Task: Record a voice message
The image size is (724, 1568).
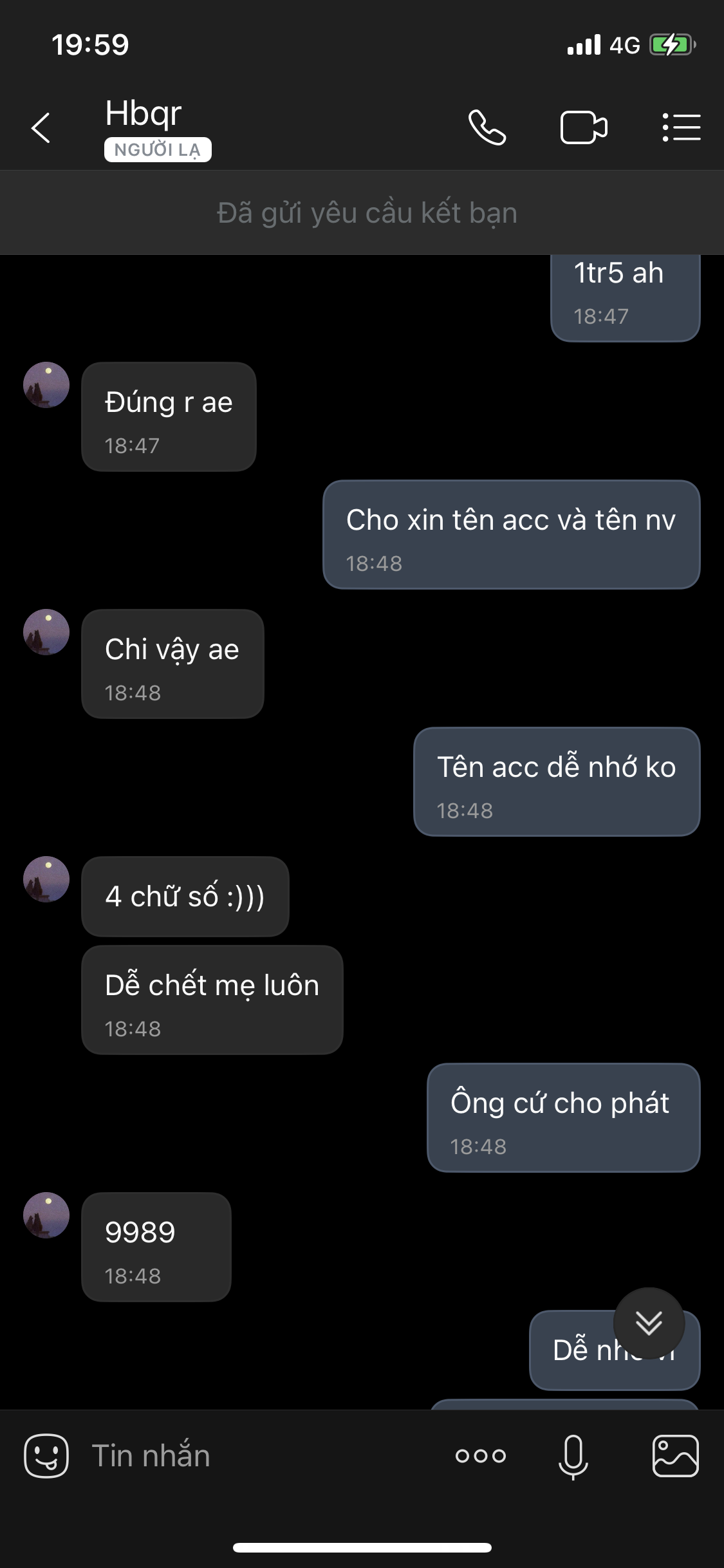Action: tap(573, 1456)
